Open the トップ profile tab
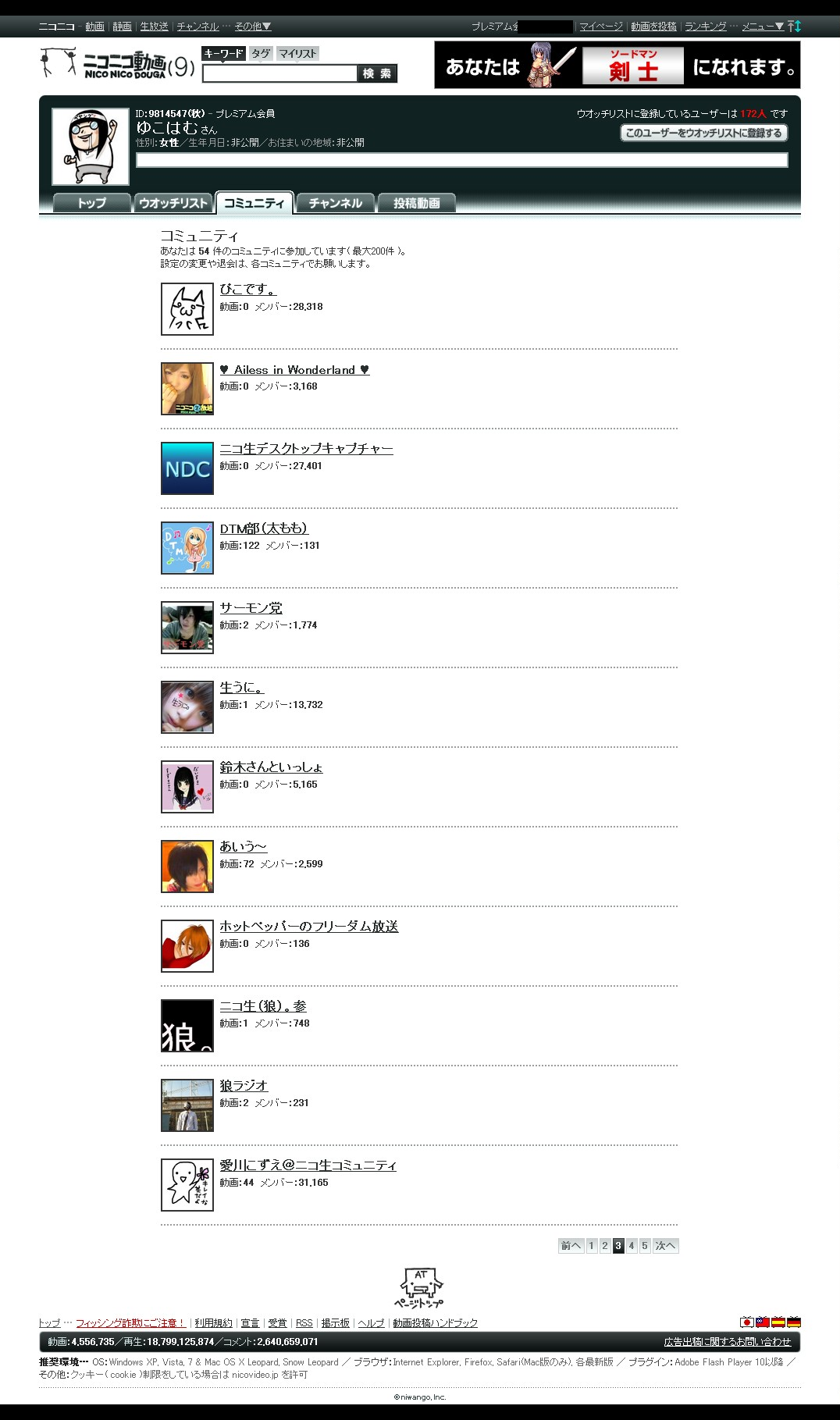 tap(91, 203)
